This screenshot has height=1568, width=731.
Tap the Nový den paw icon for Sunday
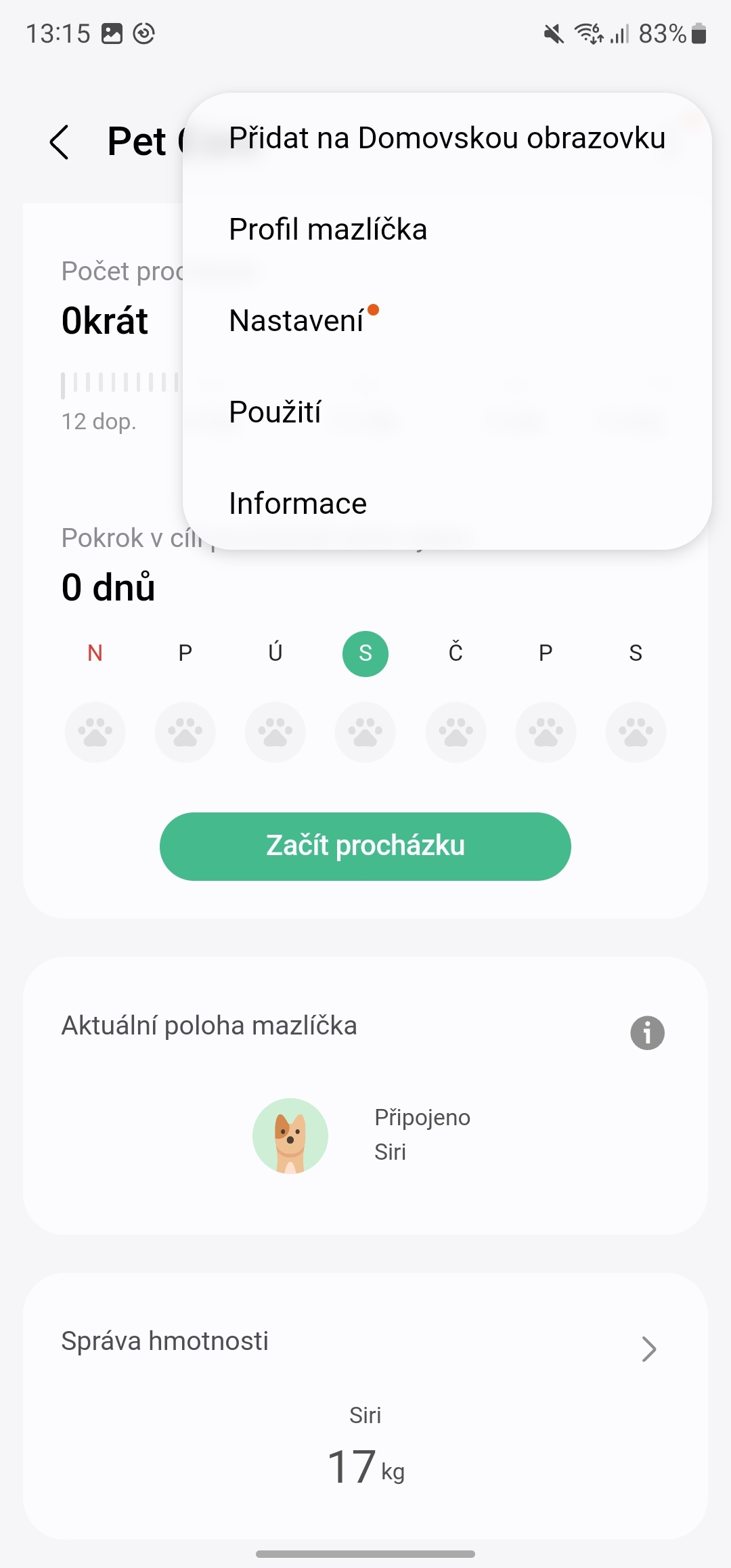(x=95, y=732)
